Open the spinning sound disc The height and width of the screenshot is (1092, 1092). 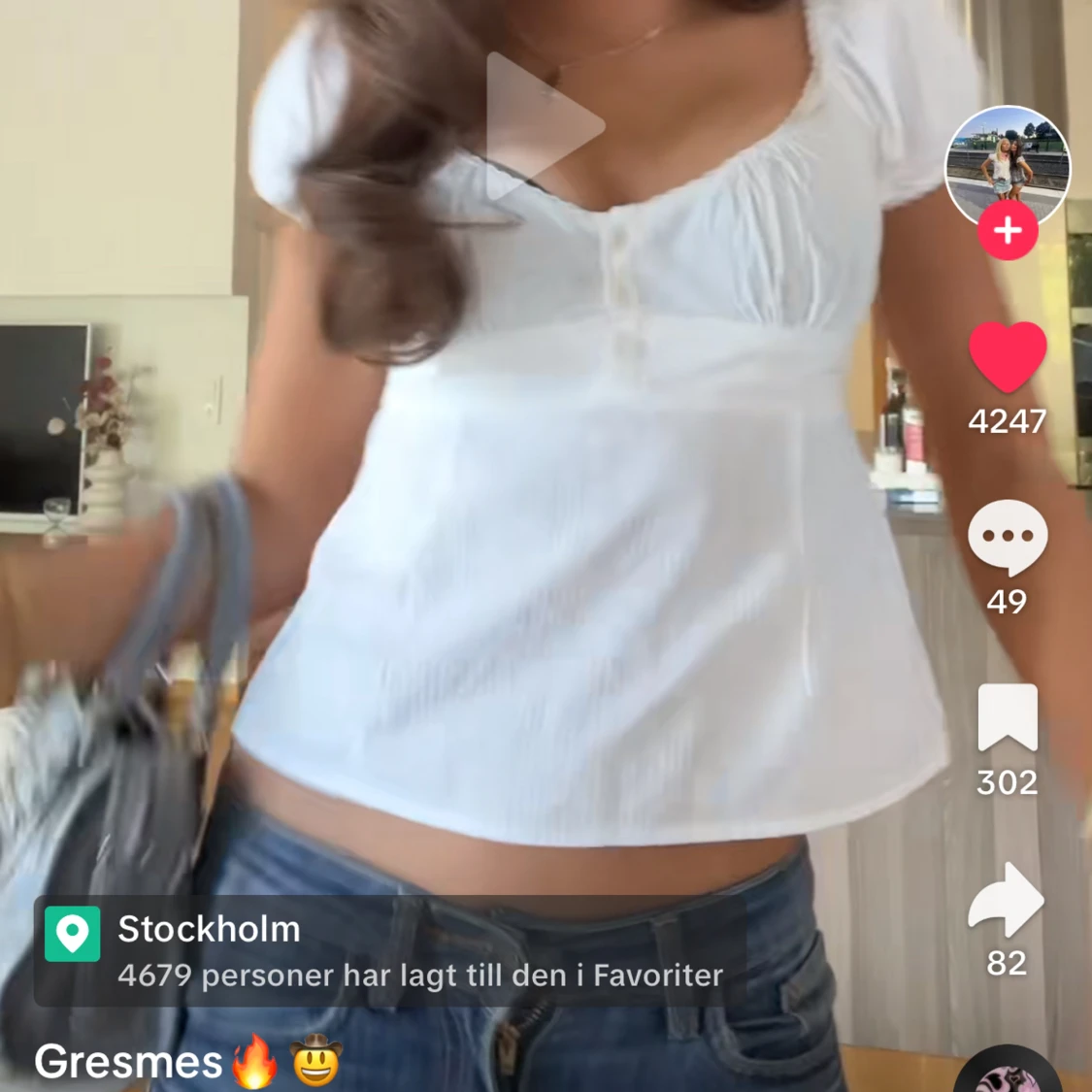[x=1007, y=1073]
